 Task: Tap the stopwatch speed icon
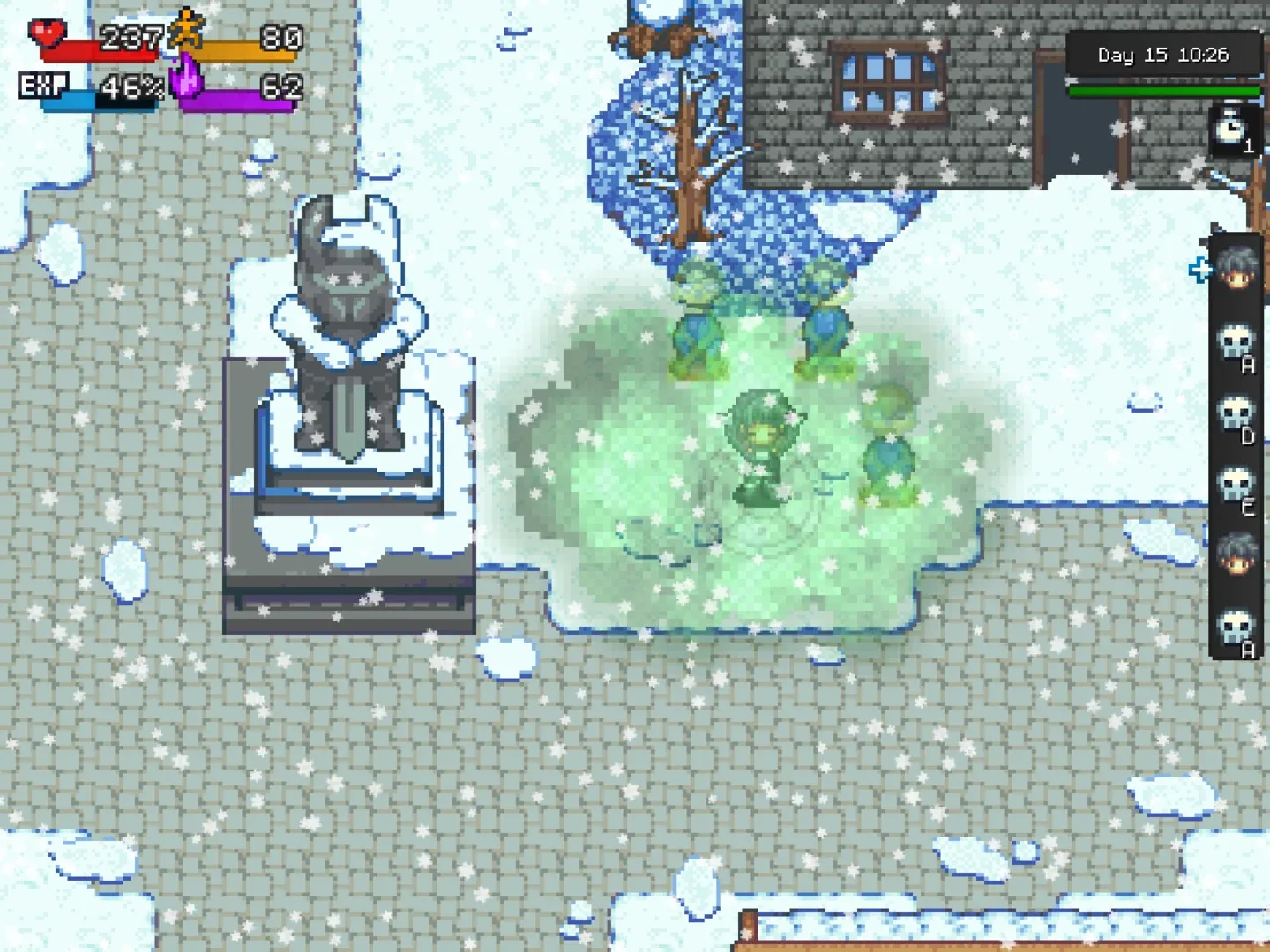[x=1231, y=130]
